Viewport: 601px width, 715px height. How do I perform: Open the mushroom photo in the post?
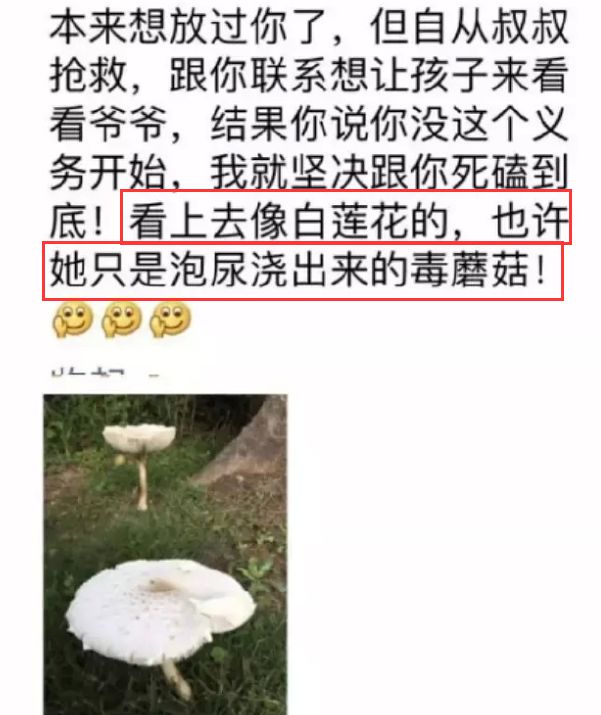165,552
